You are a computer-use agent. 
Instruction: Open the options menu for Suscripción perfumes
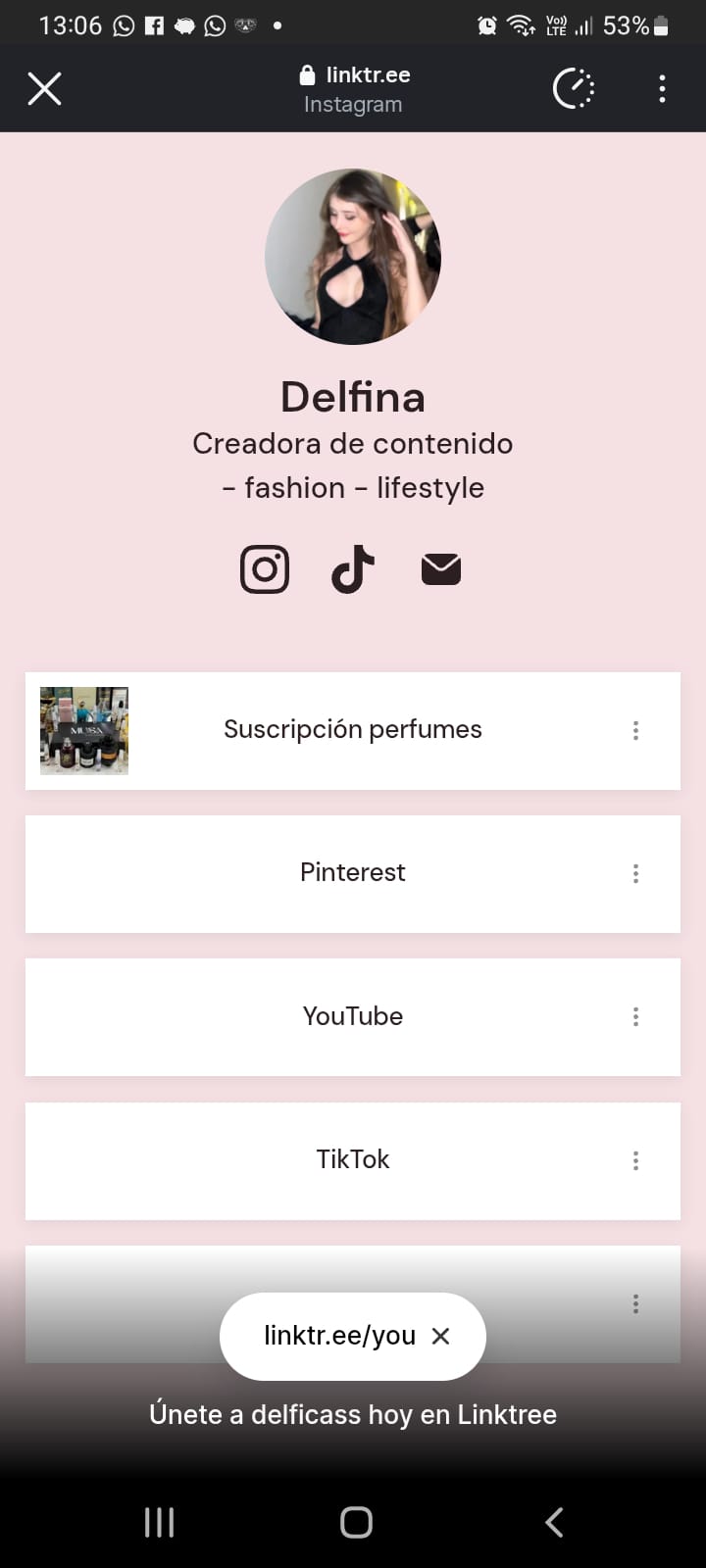(635, 730)
